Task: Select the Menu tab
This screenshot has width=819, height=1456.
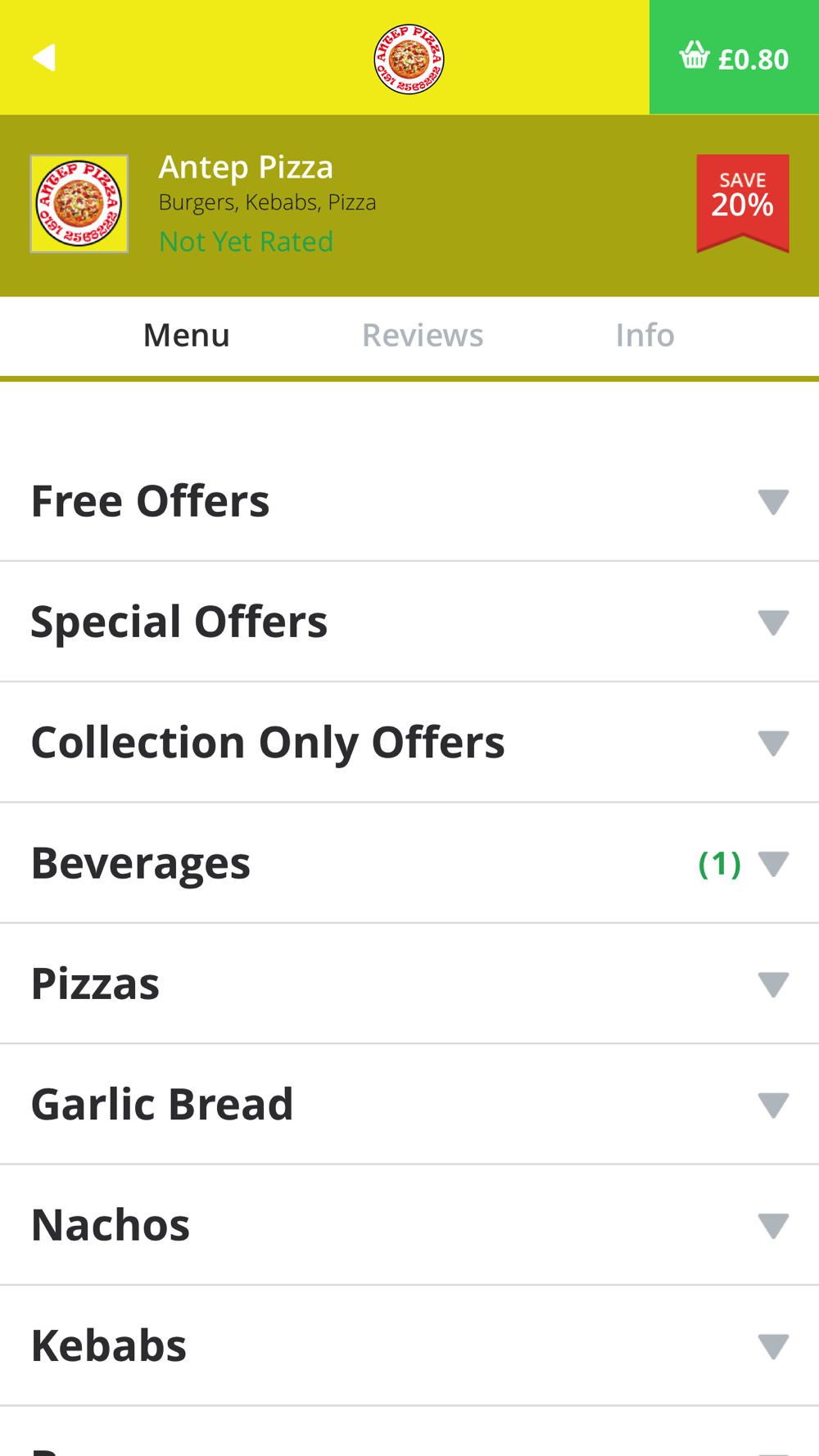Action: (x=187, y=335)
